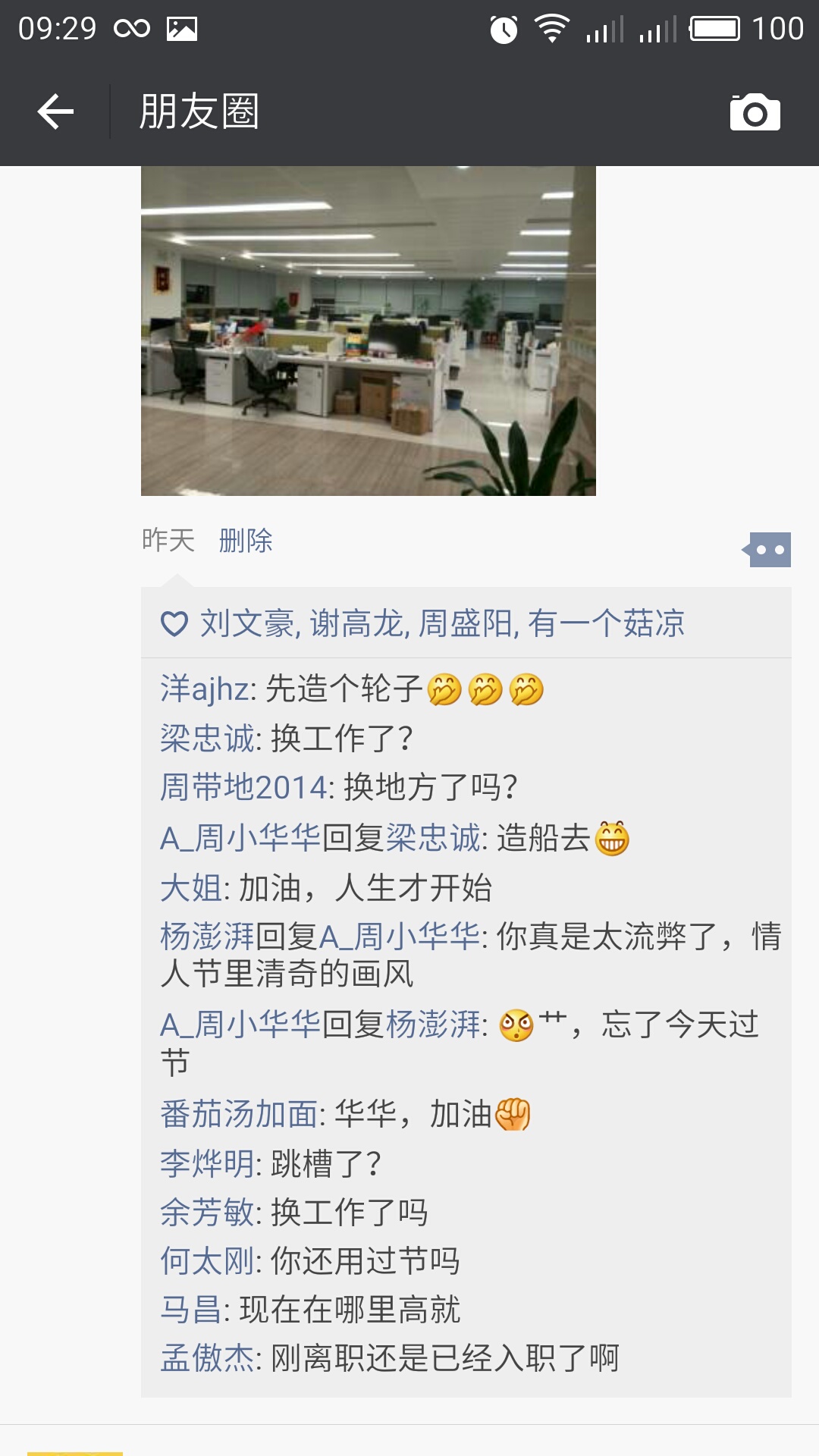Reply to 孟傲杰's comment about 入职
The width and height of the screenshot is (819, 1456).
(x=445, y=1358)
